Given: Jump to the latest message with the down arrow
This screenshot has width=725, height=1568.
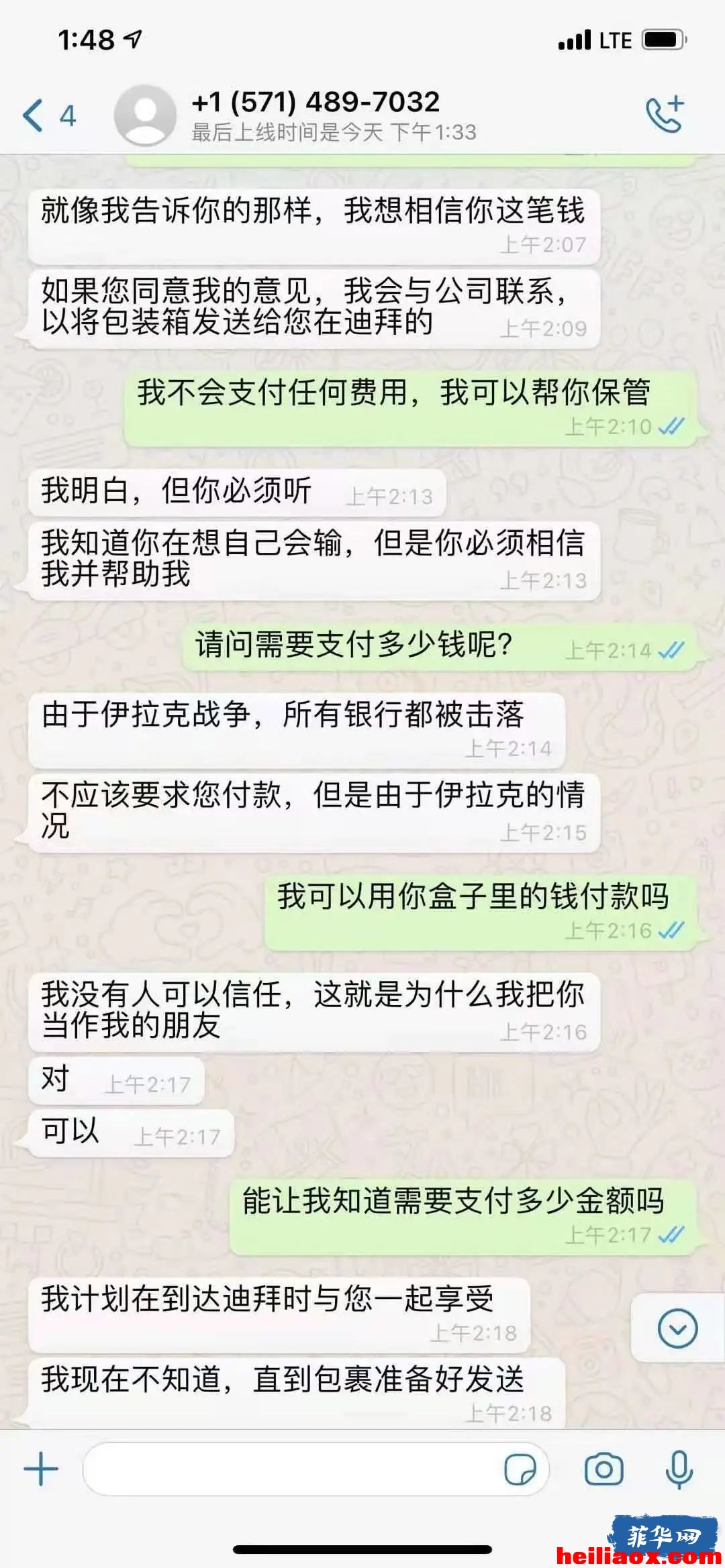Looking at the screenshot, I should tap(677, 1328).
